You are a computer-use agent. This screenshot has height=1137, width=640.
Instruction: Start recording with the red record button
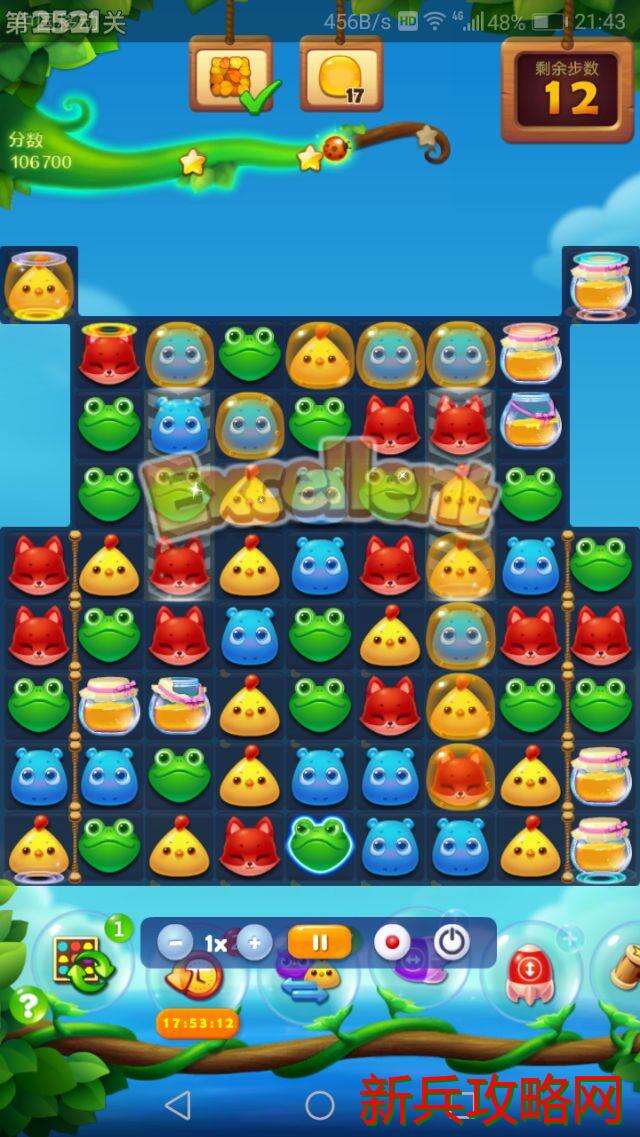(392, 942)
